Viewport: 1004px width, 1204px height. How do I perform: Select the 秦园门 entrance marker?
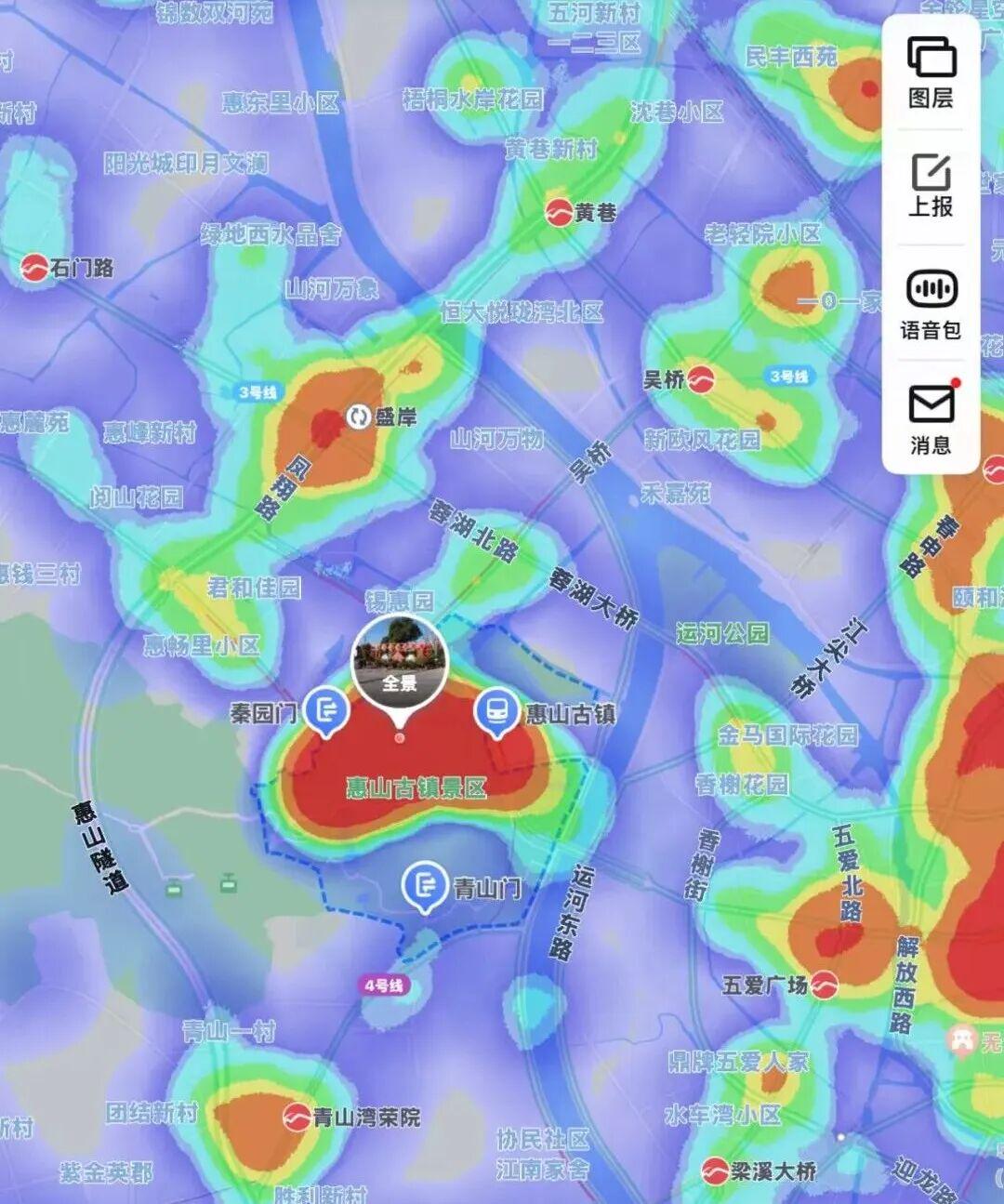(326, 710)
